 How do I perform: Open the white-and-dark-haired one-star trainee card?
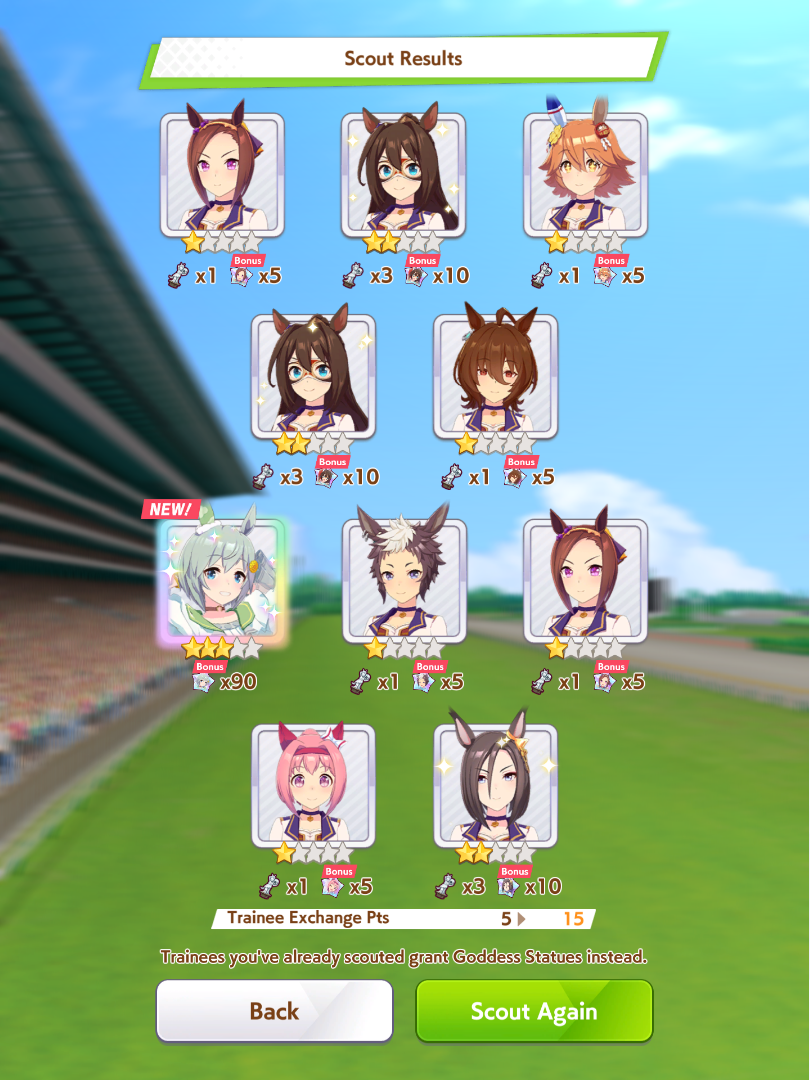(404, 581)
